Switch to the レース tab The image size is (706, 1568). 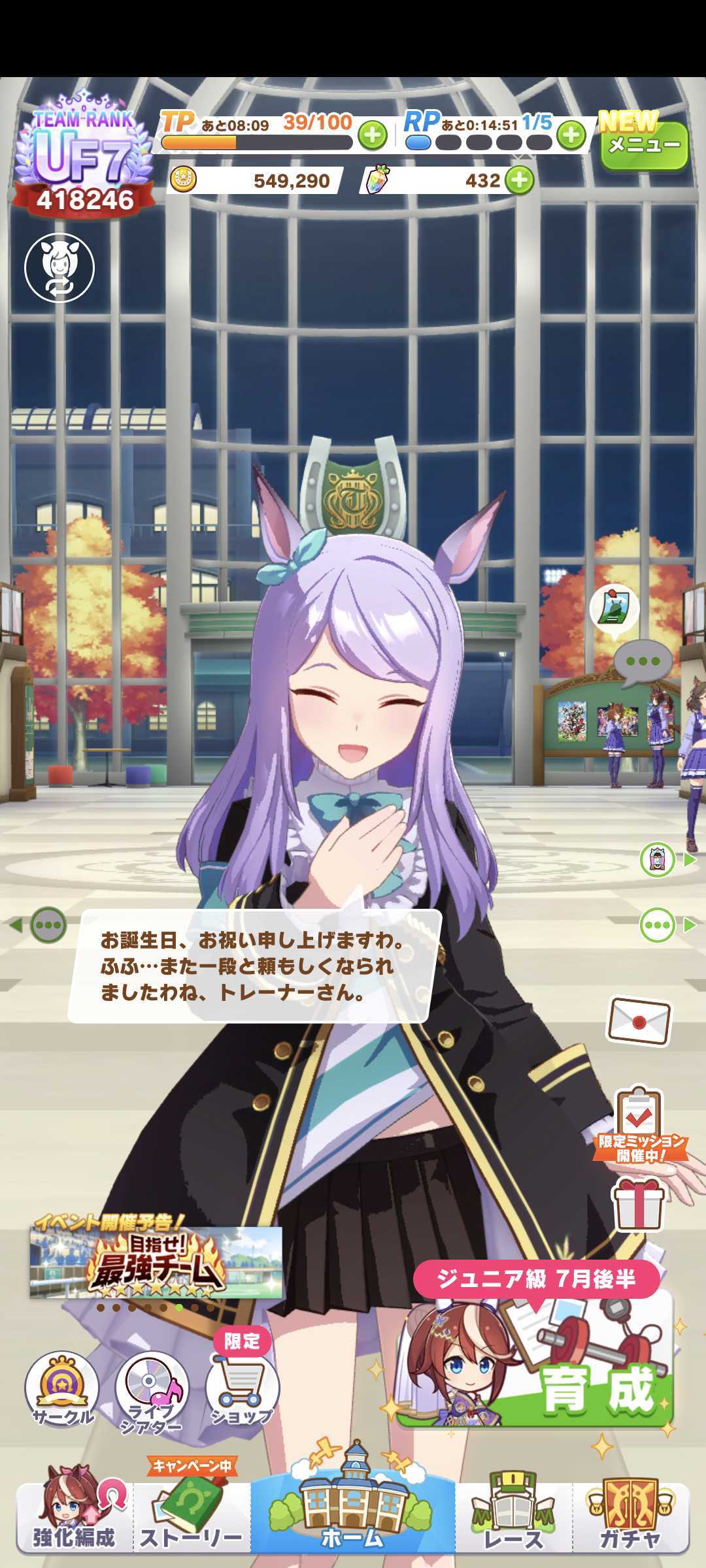coord(514,1516)
